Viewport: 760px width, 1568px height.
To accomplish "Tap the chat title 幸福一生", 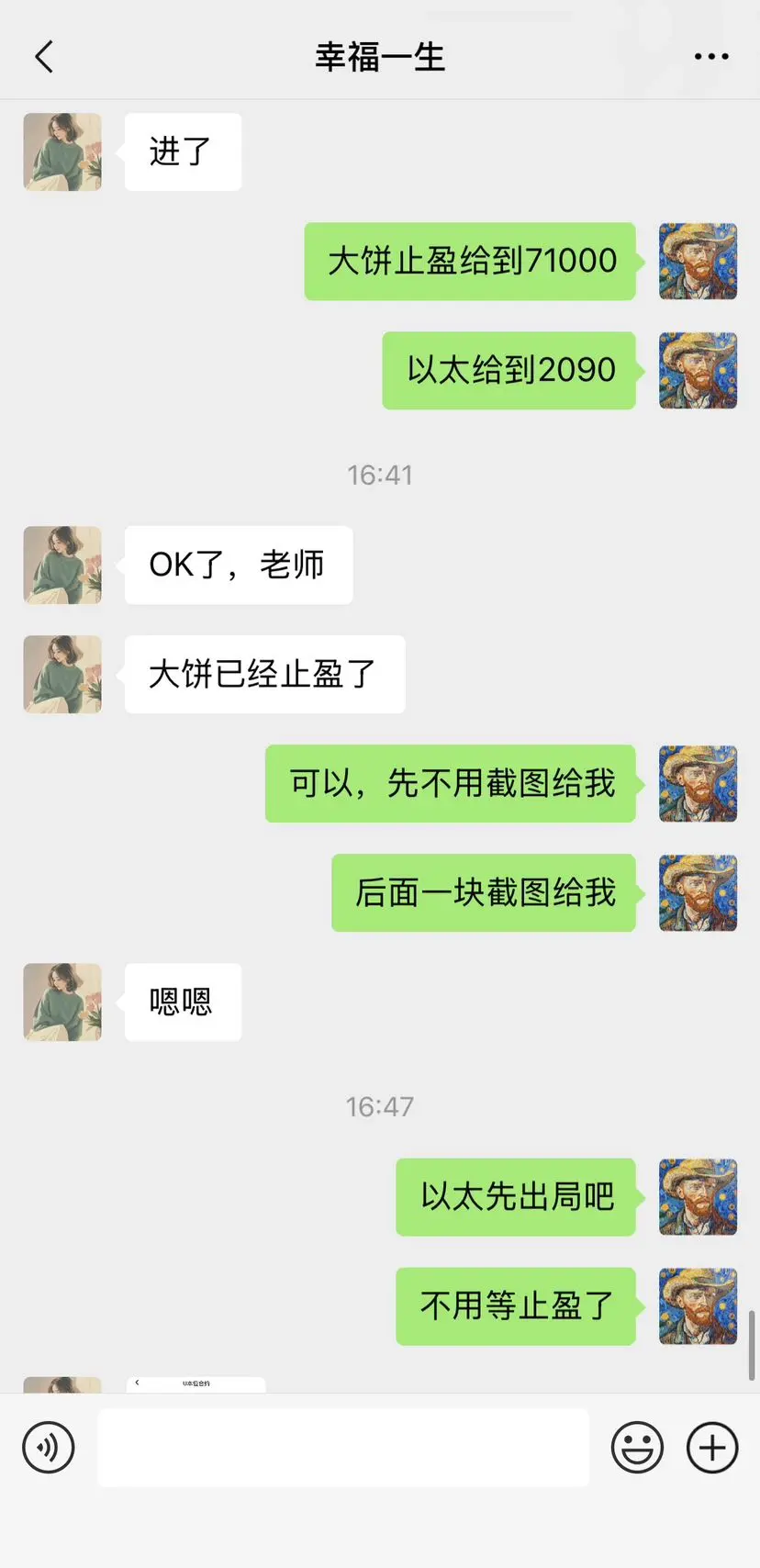I will click(x=380, y=55).
